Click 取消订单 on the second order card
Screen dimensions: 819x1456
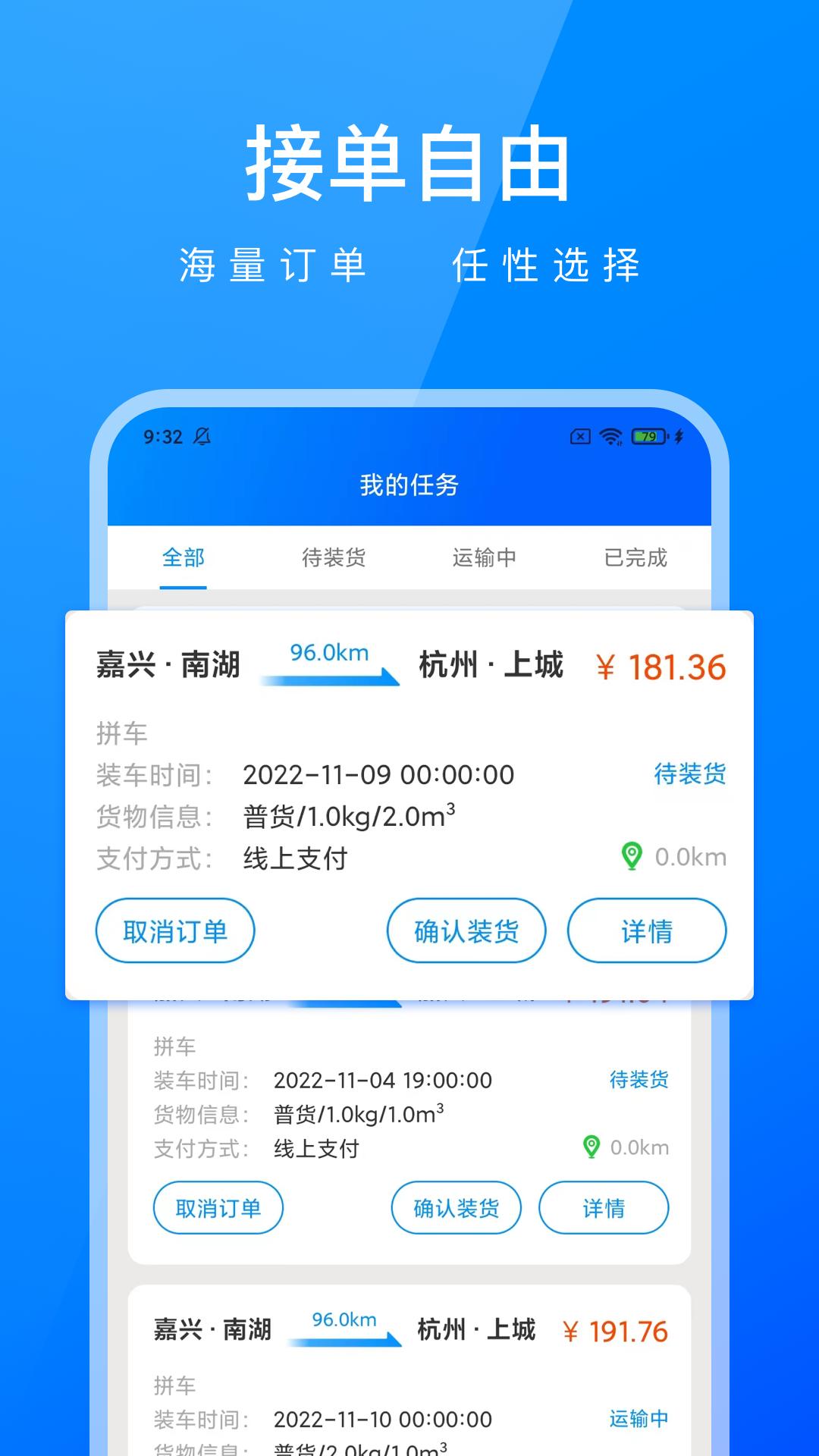click(x=218, y=1208)
